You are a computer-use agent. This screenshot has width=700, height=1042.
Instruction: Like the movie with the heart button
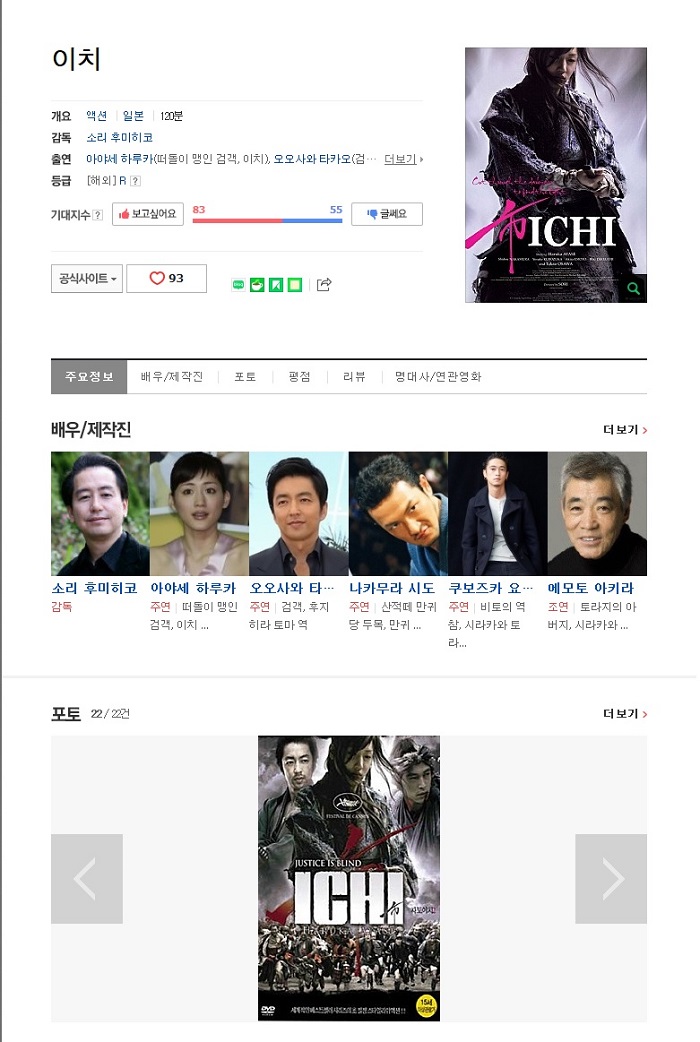pos(166,278)
